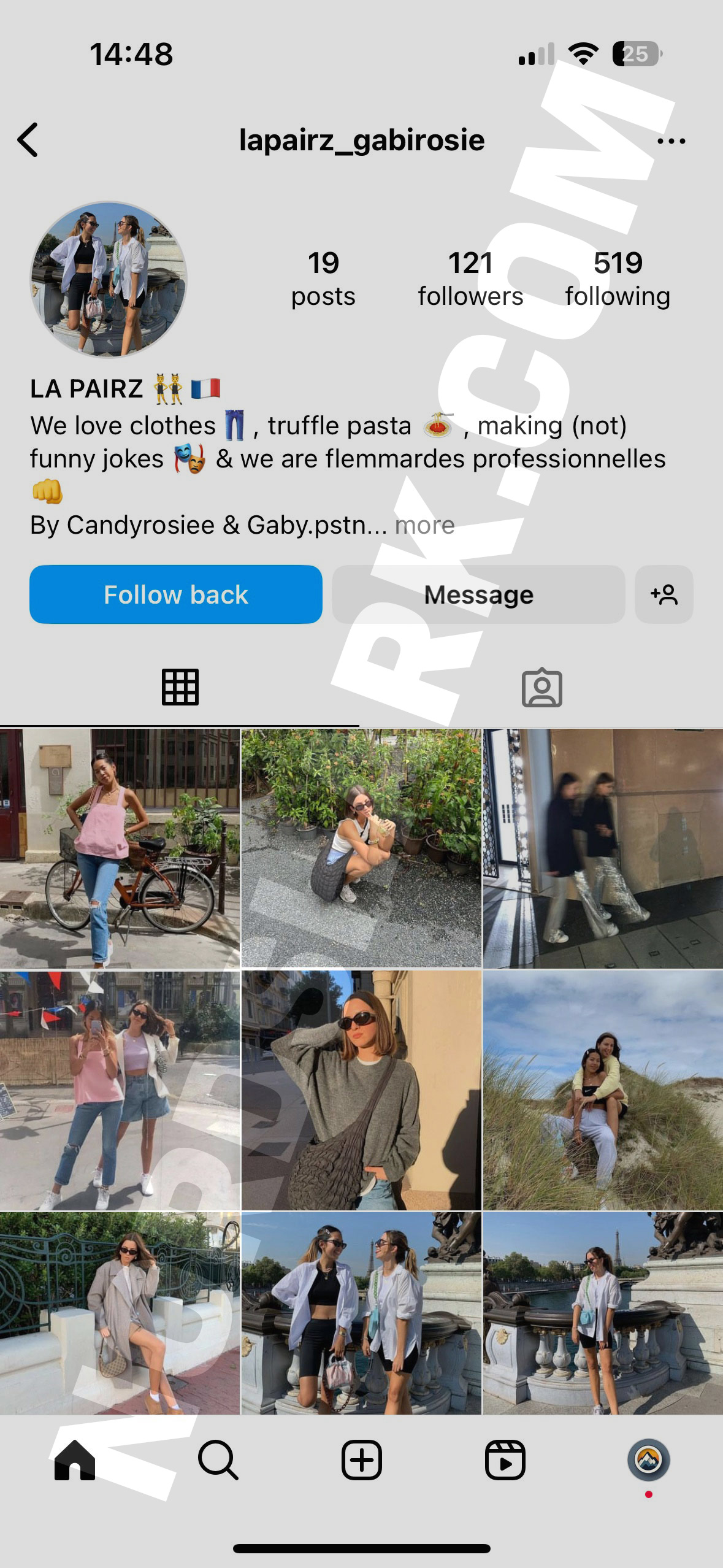Viewport: 723px width, 1568px height.
Task: Open the post with silver sequin trousers
Action: [603, 848]
